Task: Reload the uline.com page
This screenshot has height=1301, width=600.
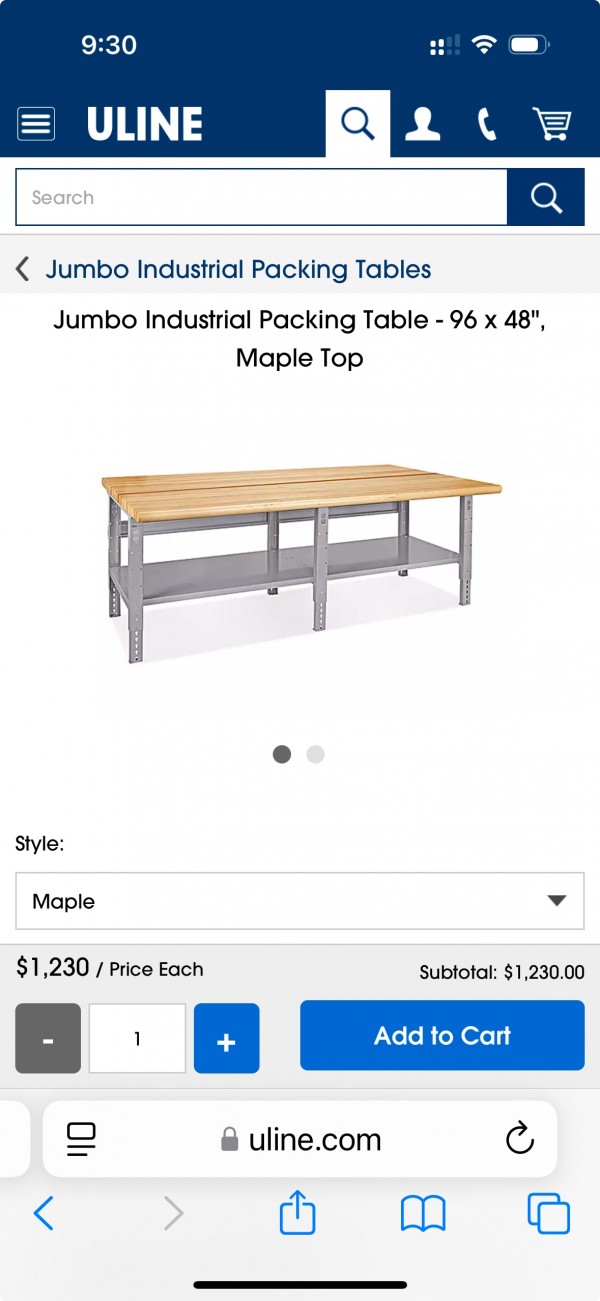Action: point(520,1139)
